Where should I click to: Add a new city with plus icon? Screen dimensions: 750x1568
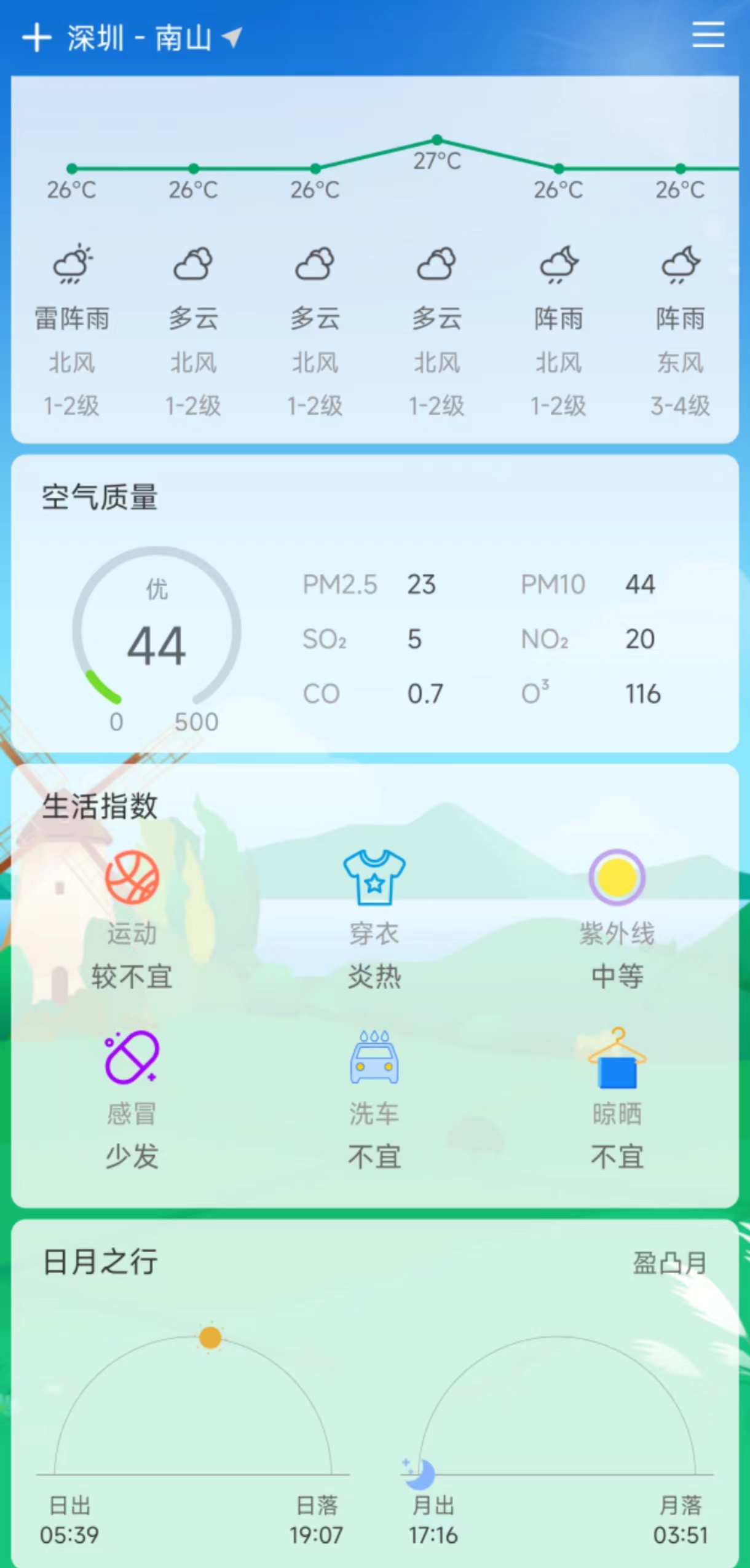click(37, 38)
